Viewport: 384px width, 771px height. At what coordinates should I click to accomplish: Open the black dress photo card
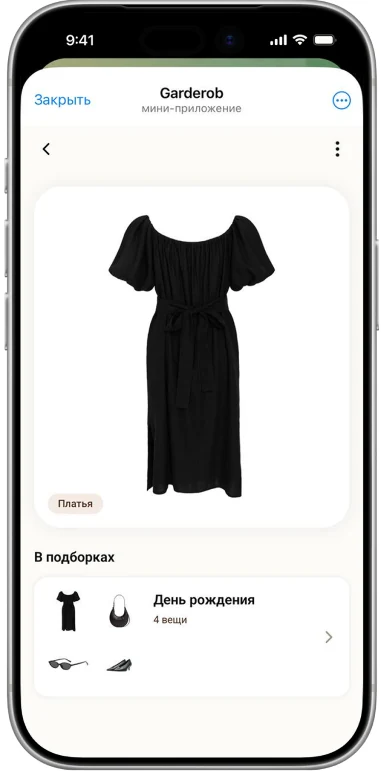click(x=192, y=357)
